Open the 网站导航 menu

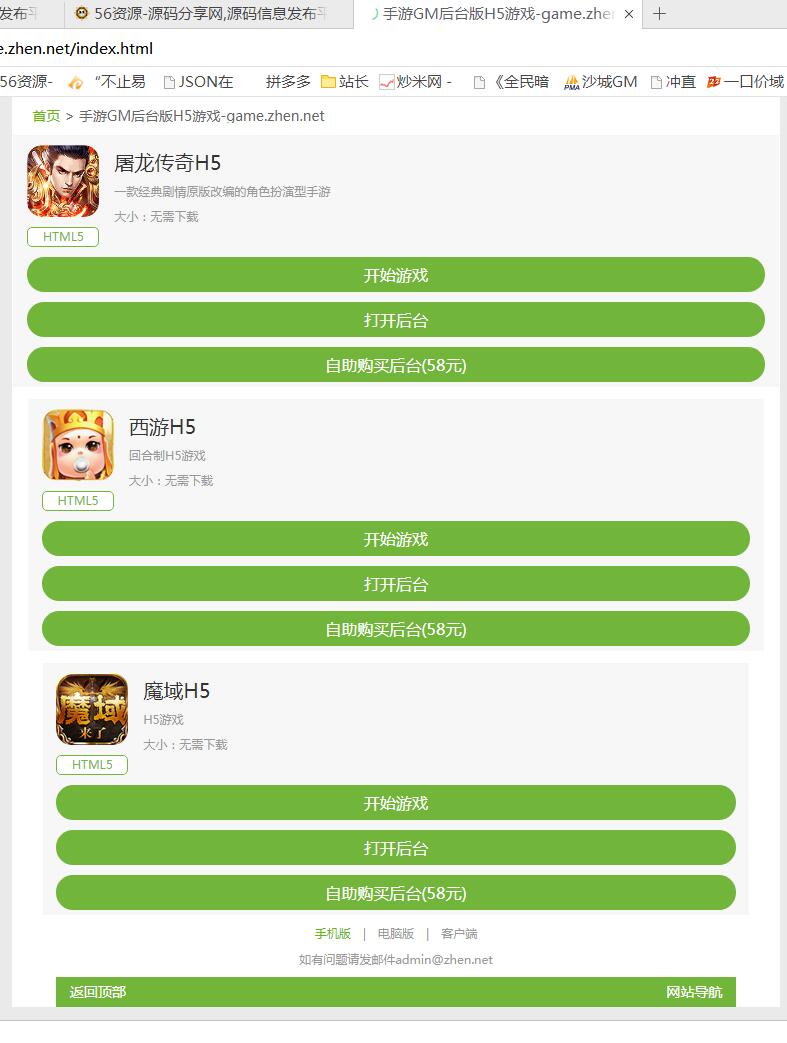click(x=694, y=992)
